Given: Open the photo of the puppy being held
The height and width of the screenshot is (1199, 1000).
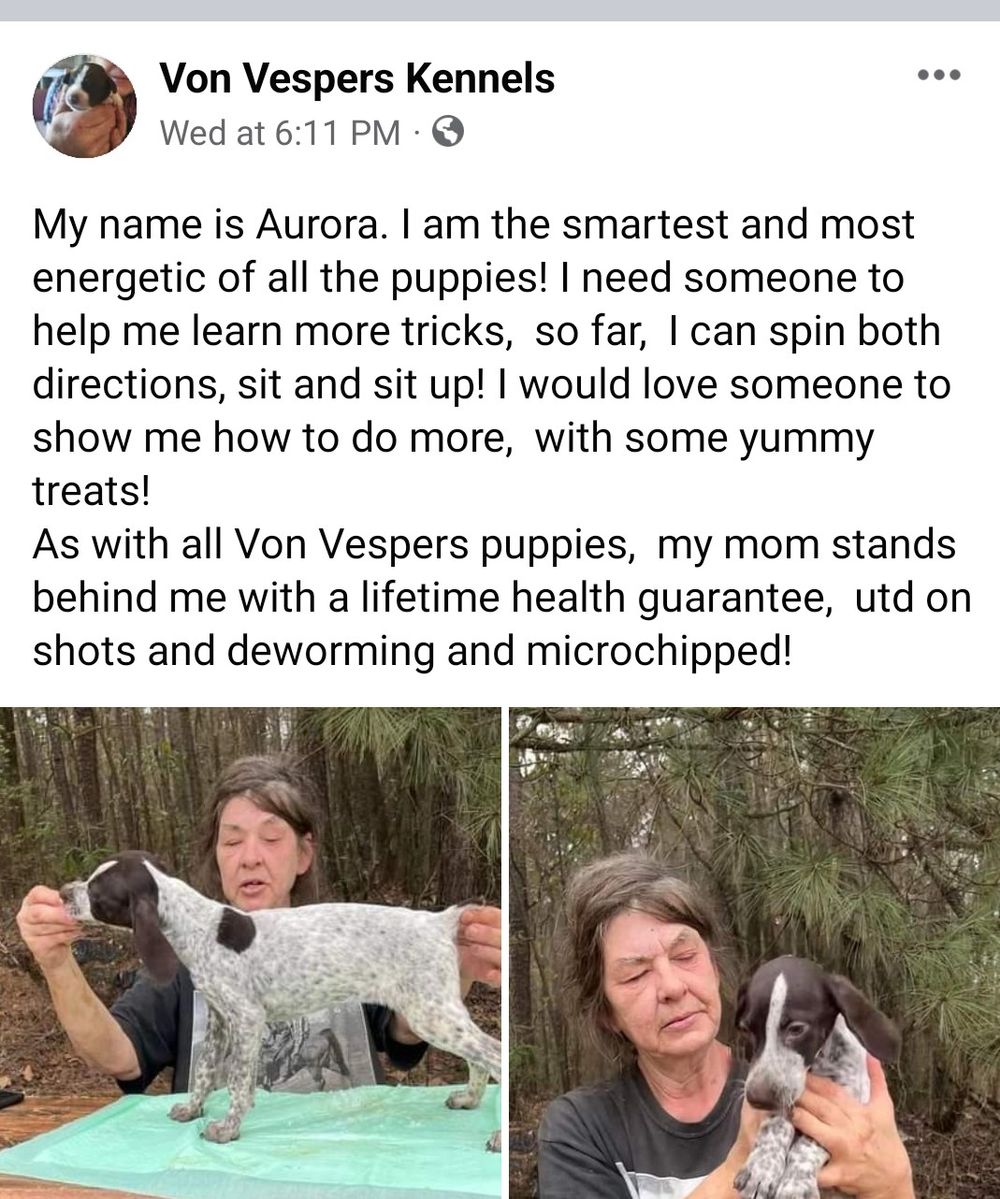Looking at the screenshot, I should tap(755, 952).
